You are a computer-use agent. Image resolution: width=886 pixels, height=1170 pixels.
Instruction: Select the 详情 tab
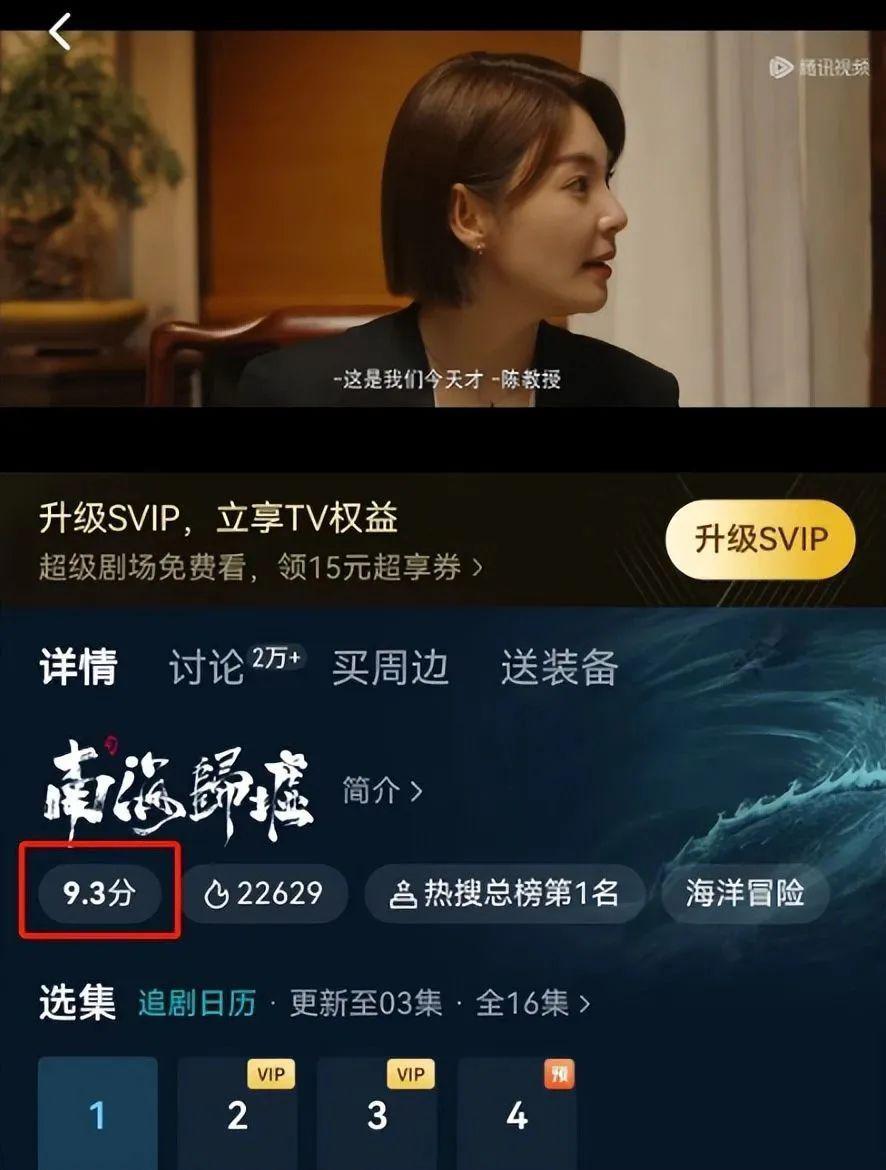(x=78, y=667)
